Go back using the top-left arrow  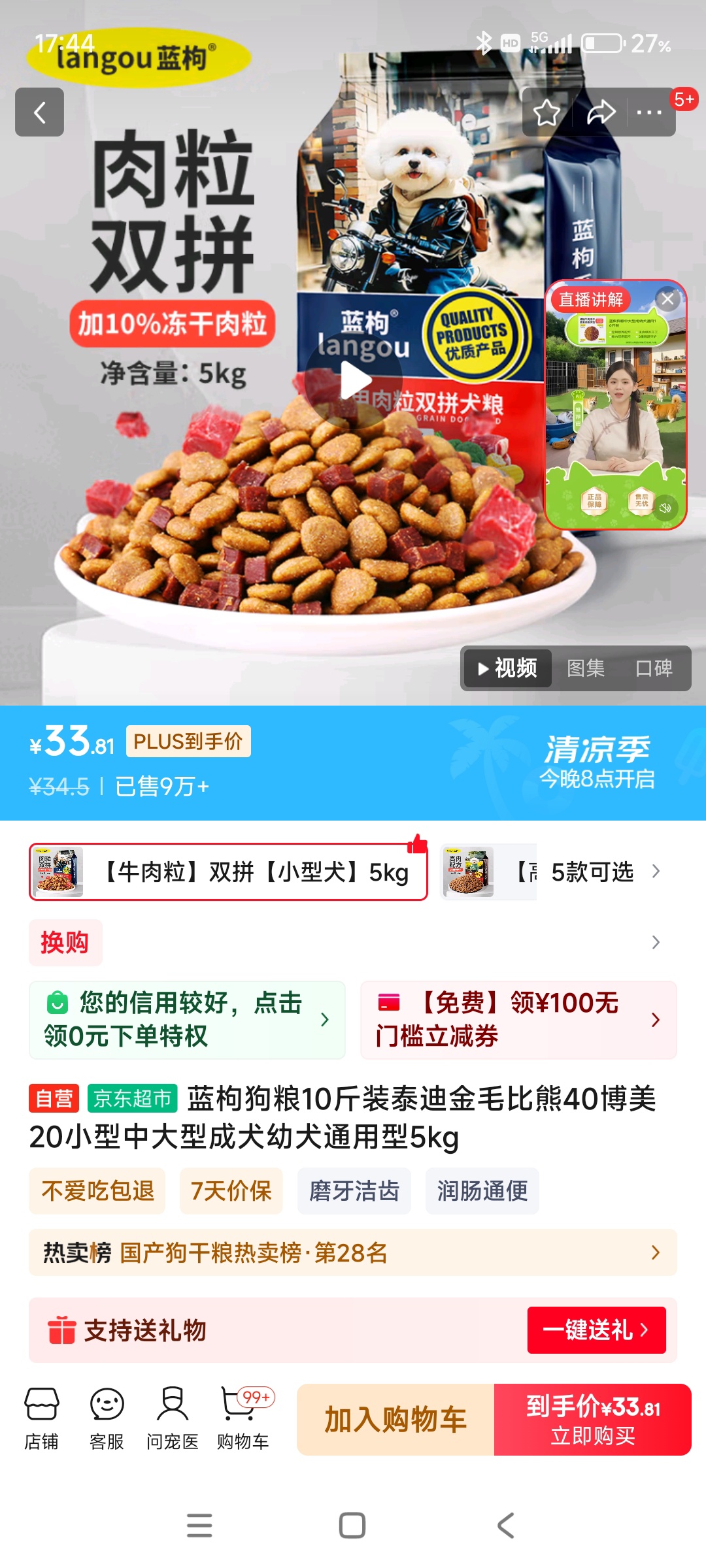point(39,112)
